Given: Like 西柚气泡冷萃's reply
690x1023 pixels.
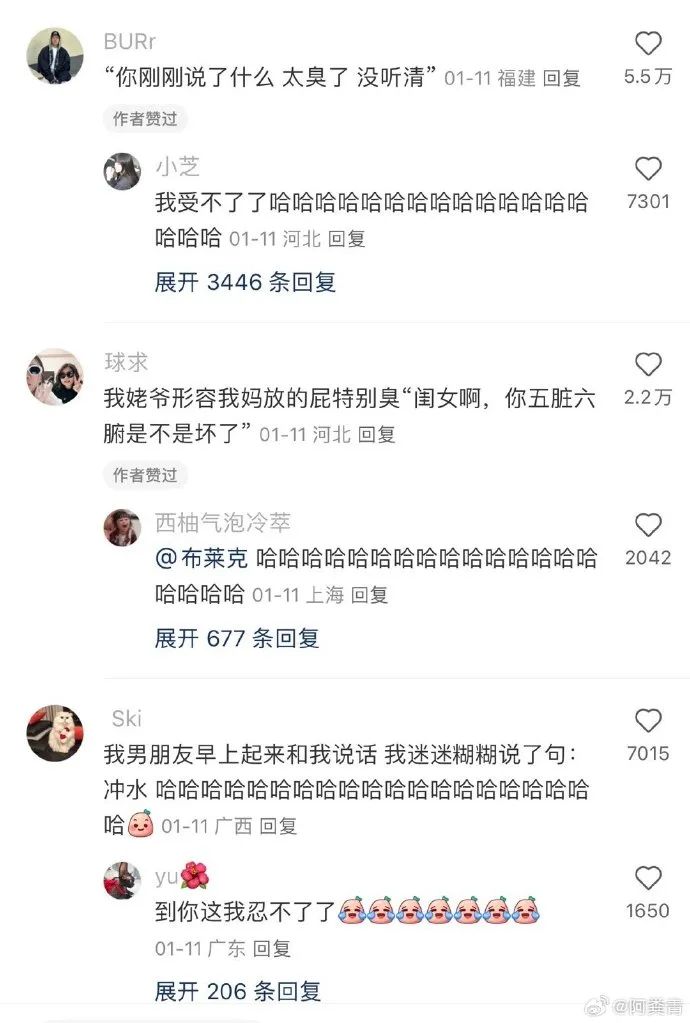Looking at the screenshot, I should pyautogui.click(x=648, y=525).
